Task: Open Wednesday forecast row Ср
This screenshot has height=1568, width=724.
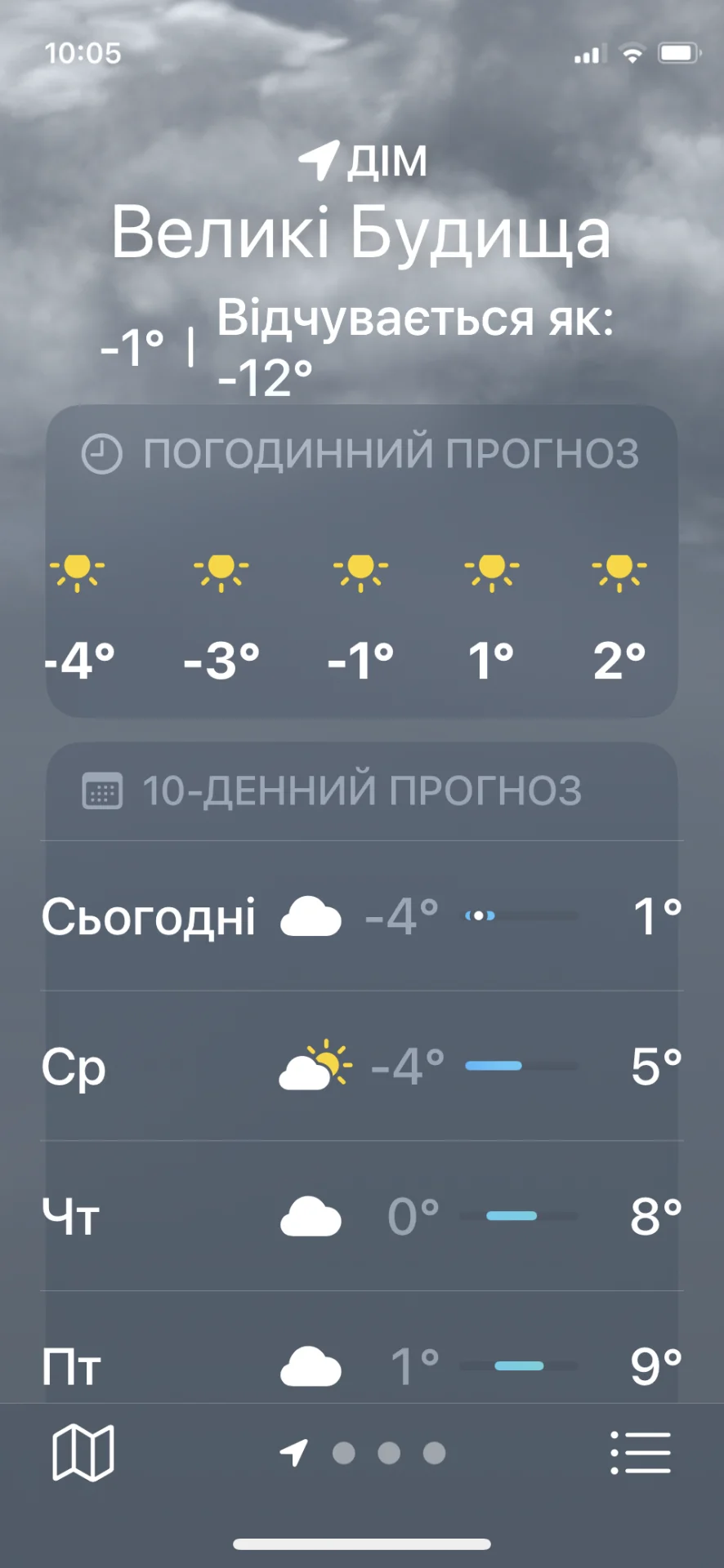Action: [361, 1066]
